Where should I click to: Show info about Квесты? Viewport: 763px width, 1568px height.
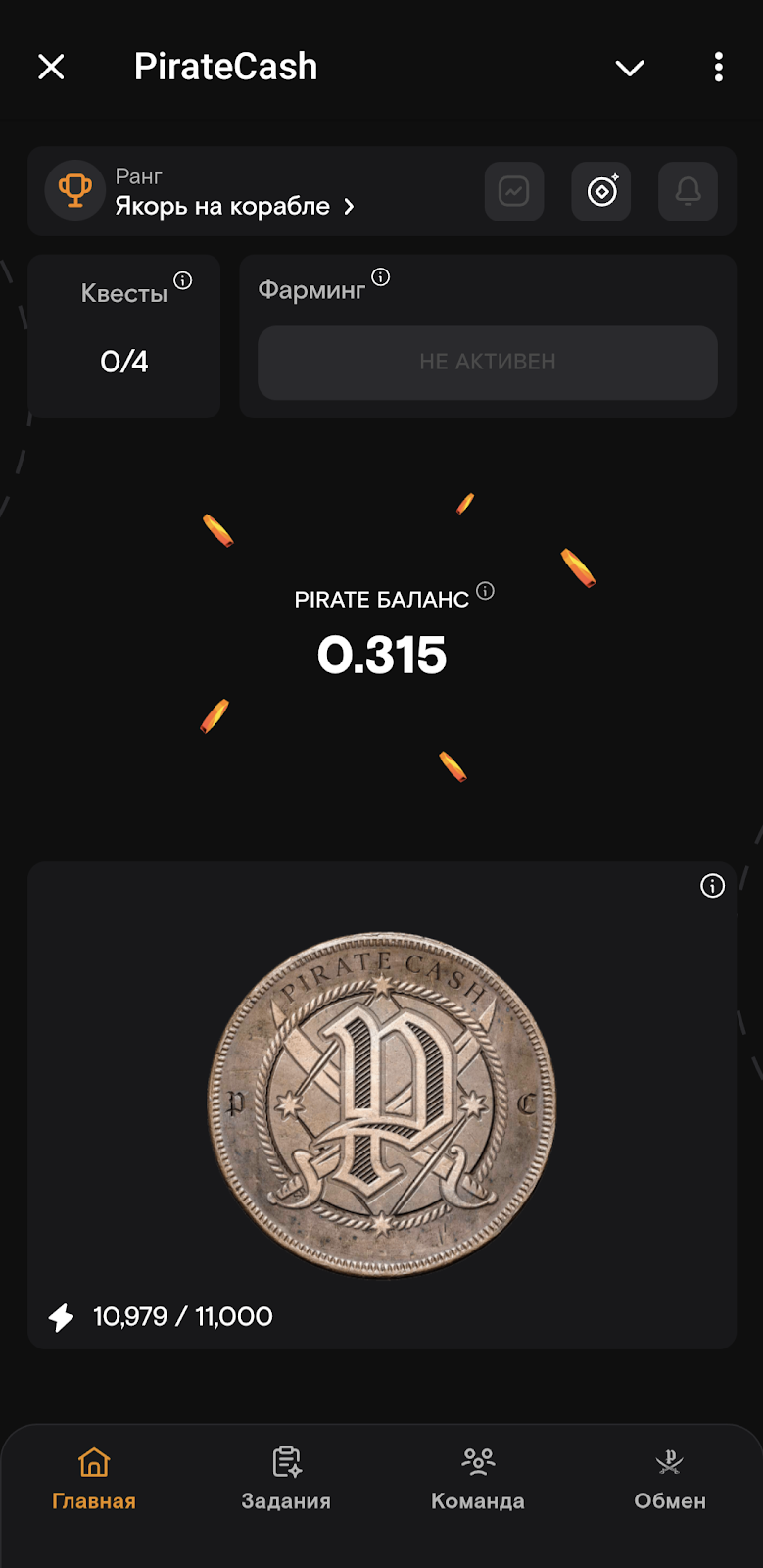coord(183,281)
